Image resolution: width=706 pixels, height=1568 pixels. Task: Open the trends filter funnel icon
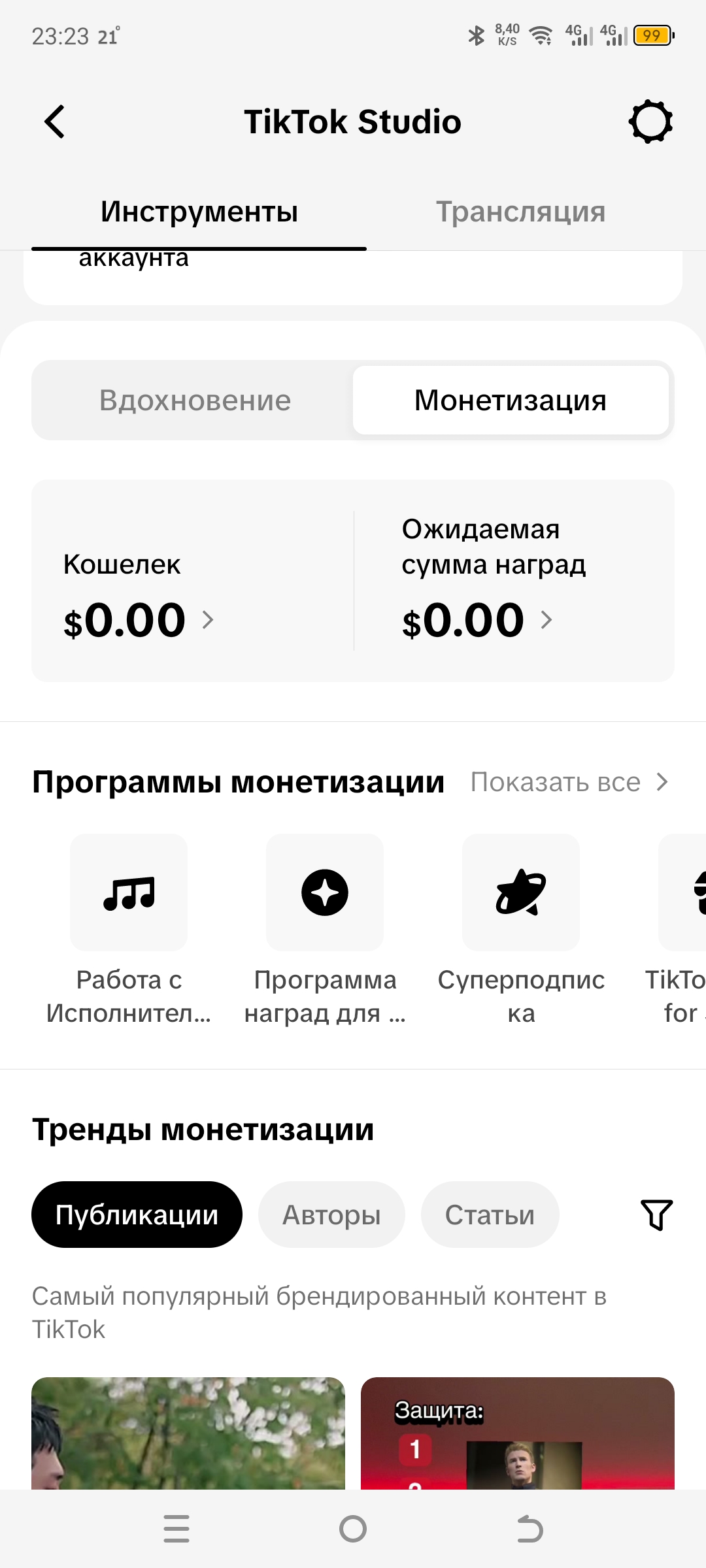656,1215
